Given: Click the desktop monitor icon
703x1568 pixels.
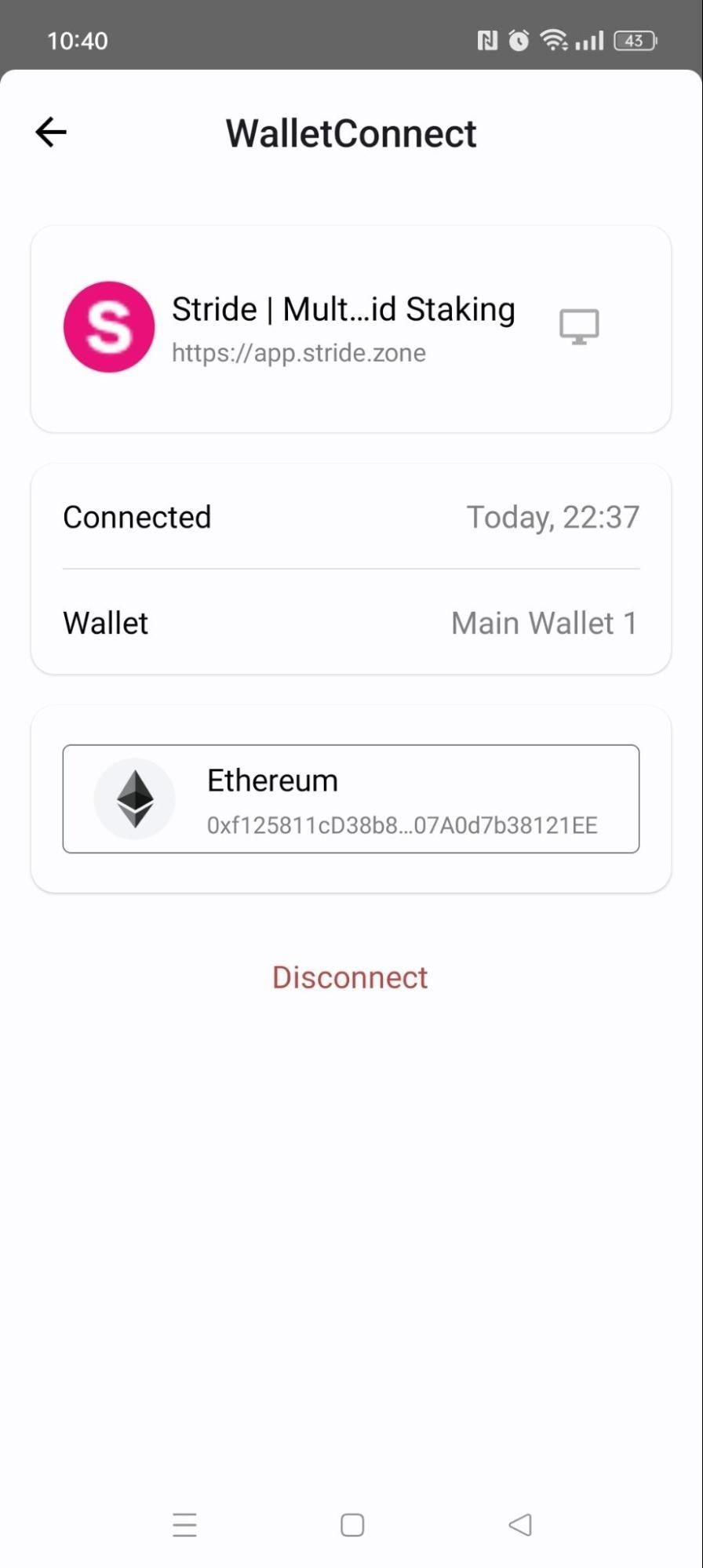Looking at the screenshot, I should click(x=580, y=326).
